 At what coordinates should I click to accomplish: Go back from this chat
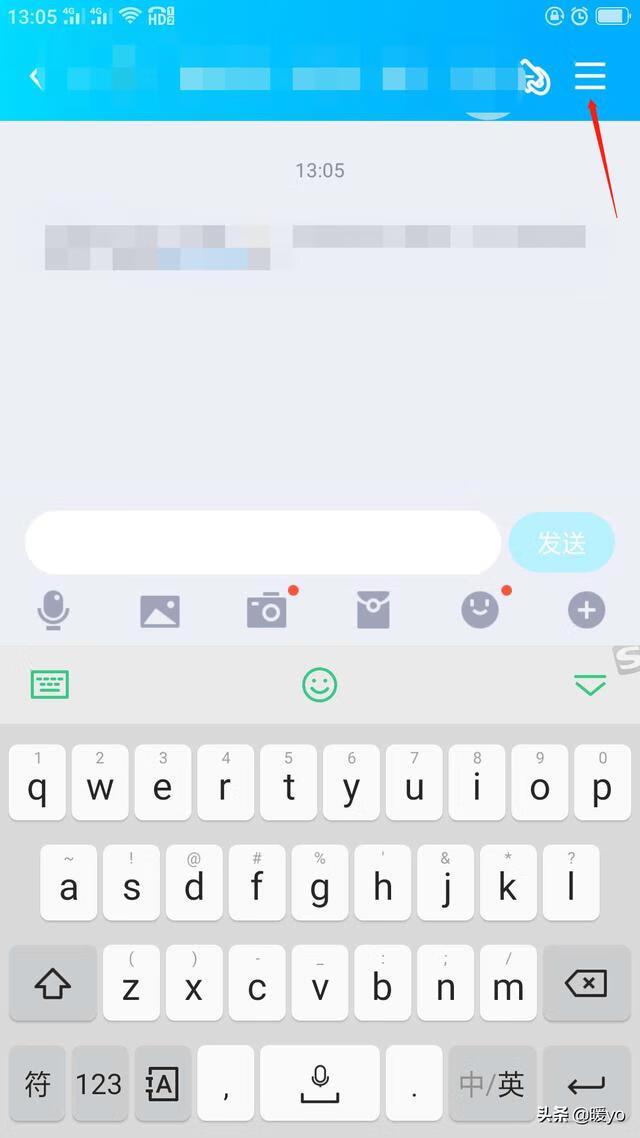36,78
